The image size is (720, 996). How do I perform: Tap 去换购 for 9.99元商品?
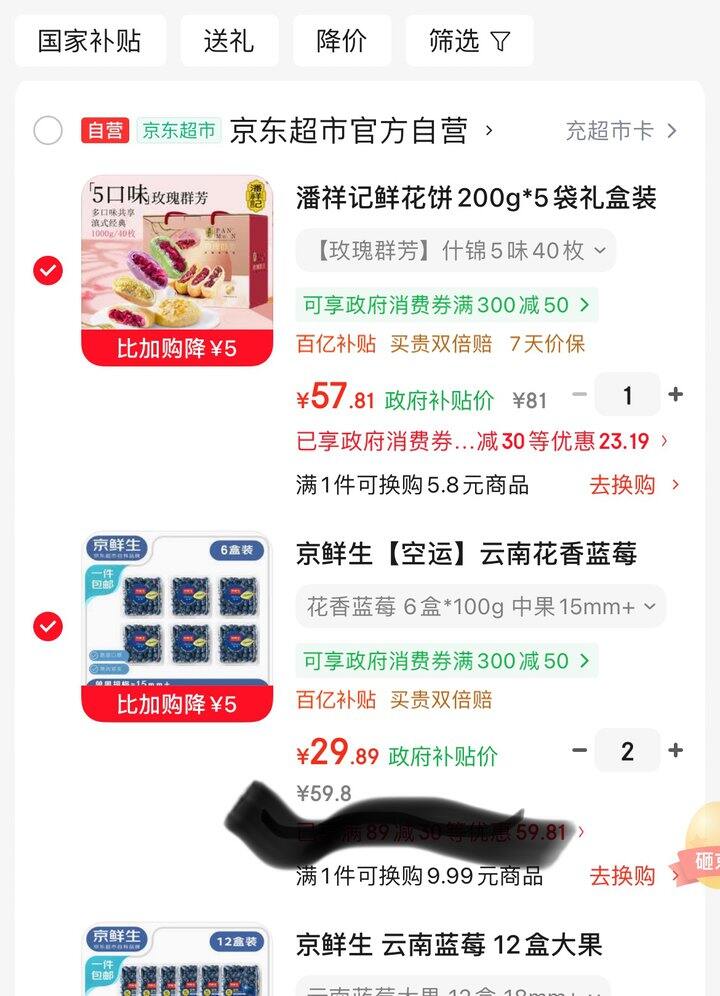tap(633, 876)
